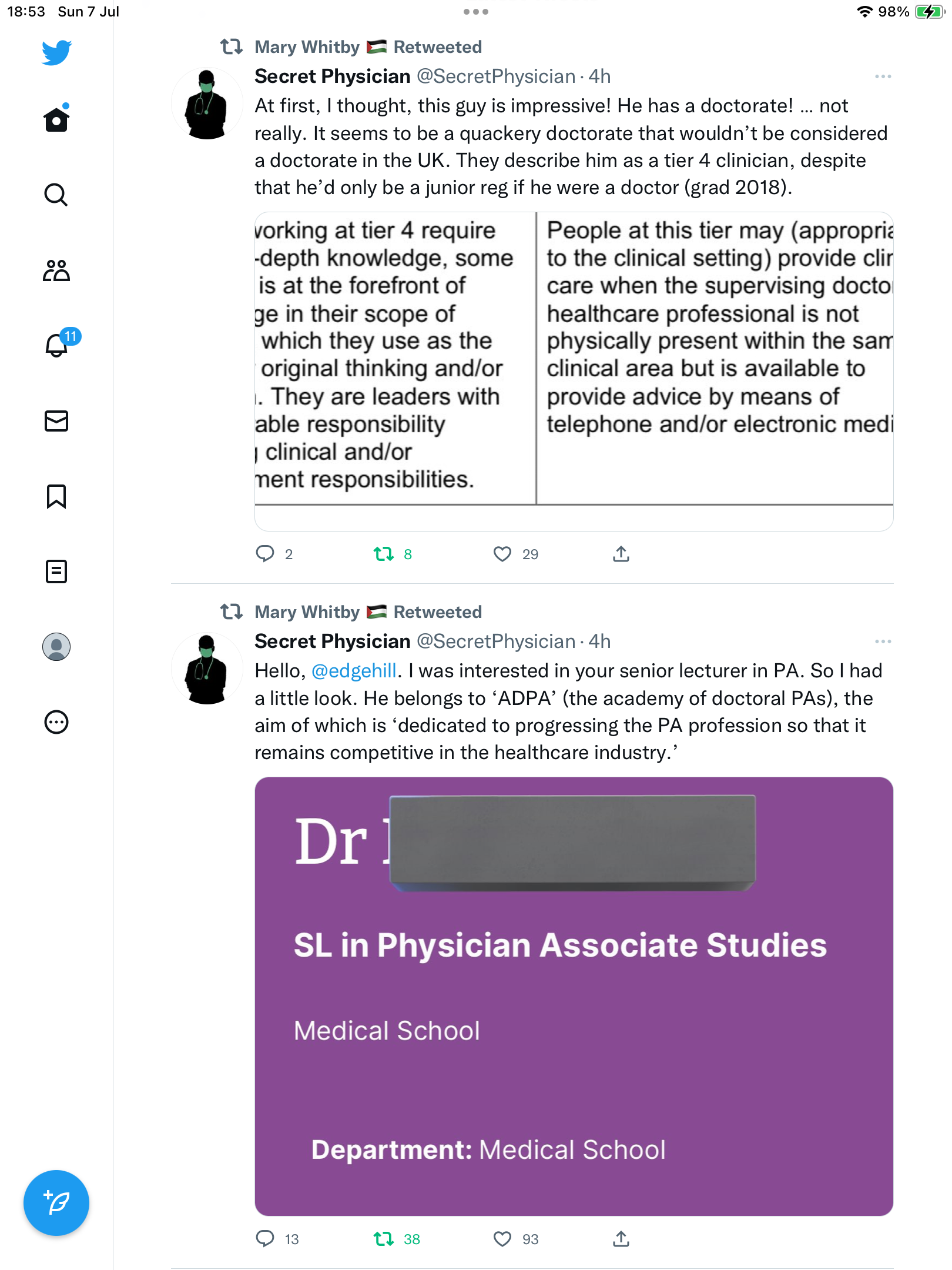The height and width of the screenshot is (1270, 952).
Task: Open Bookmarks from the sidebar
Action: coord(56,496)
